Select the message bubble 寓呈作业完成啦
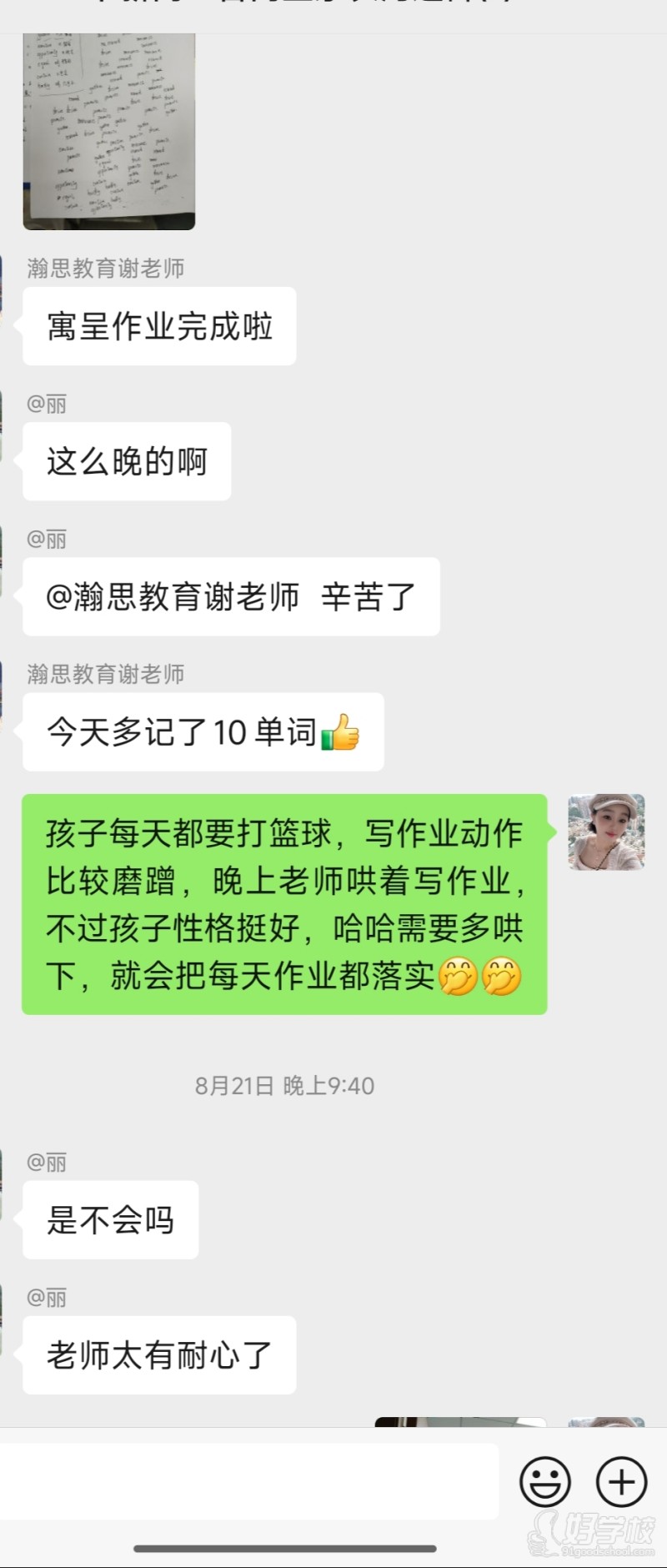Image resolution: width=667 pixels, height=1568 pixels. (x=158, y=326)
